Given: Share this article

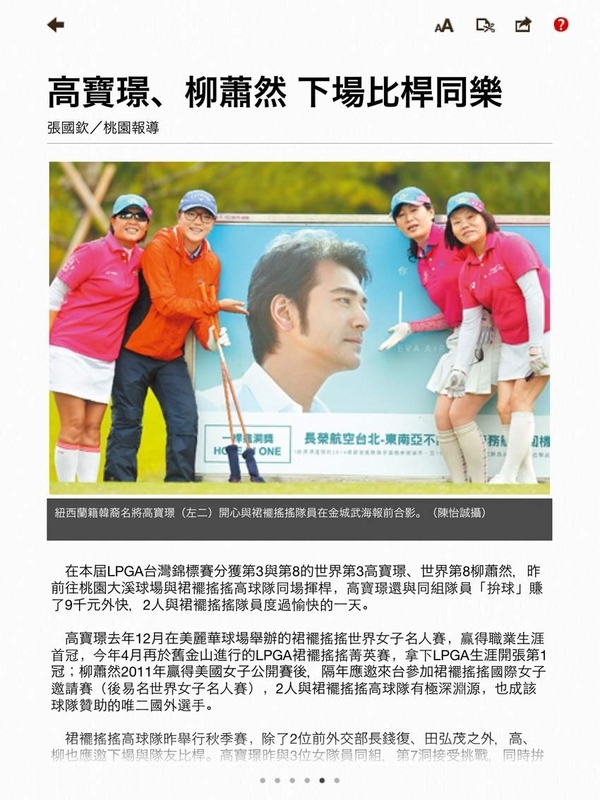Looking at the screenshot, I should (x=523, y=24).
